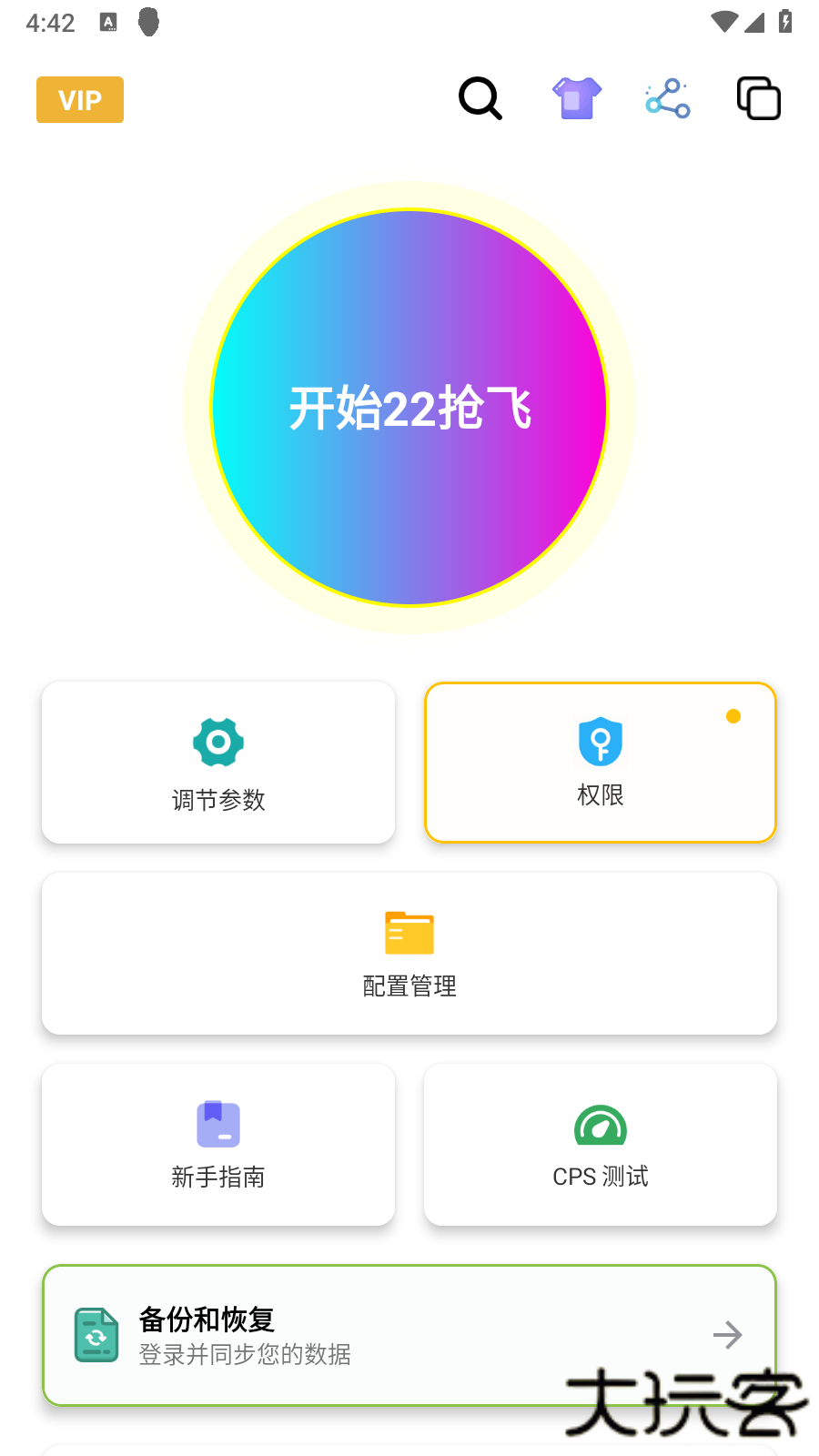Tap the 权限 shield icon
The image size is (819, 1456).
(600, 743)
